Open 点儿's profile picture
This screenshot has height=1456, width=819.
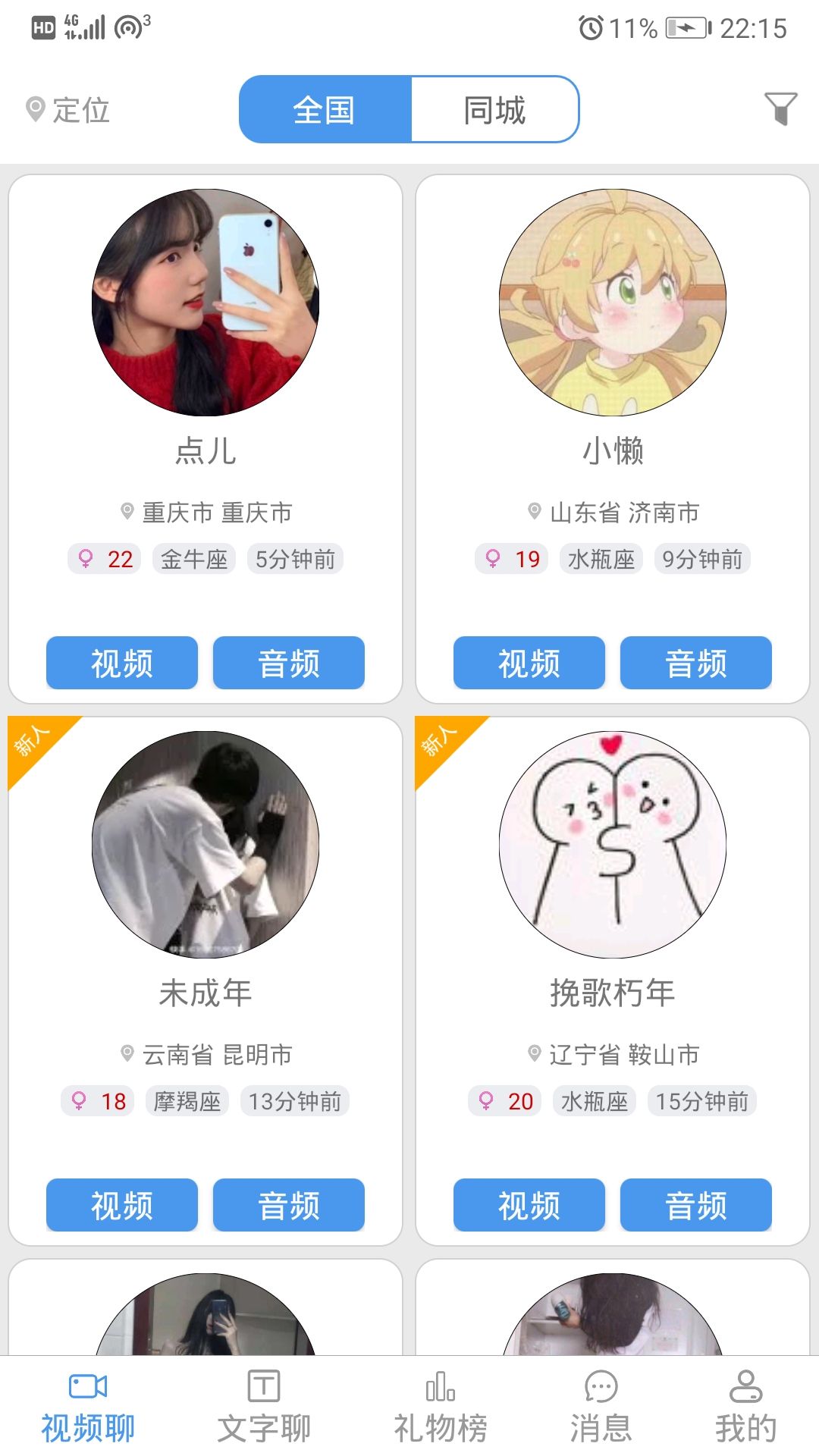click(x=206, y=303)
